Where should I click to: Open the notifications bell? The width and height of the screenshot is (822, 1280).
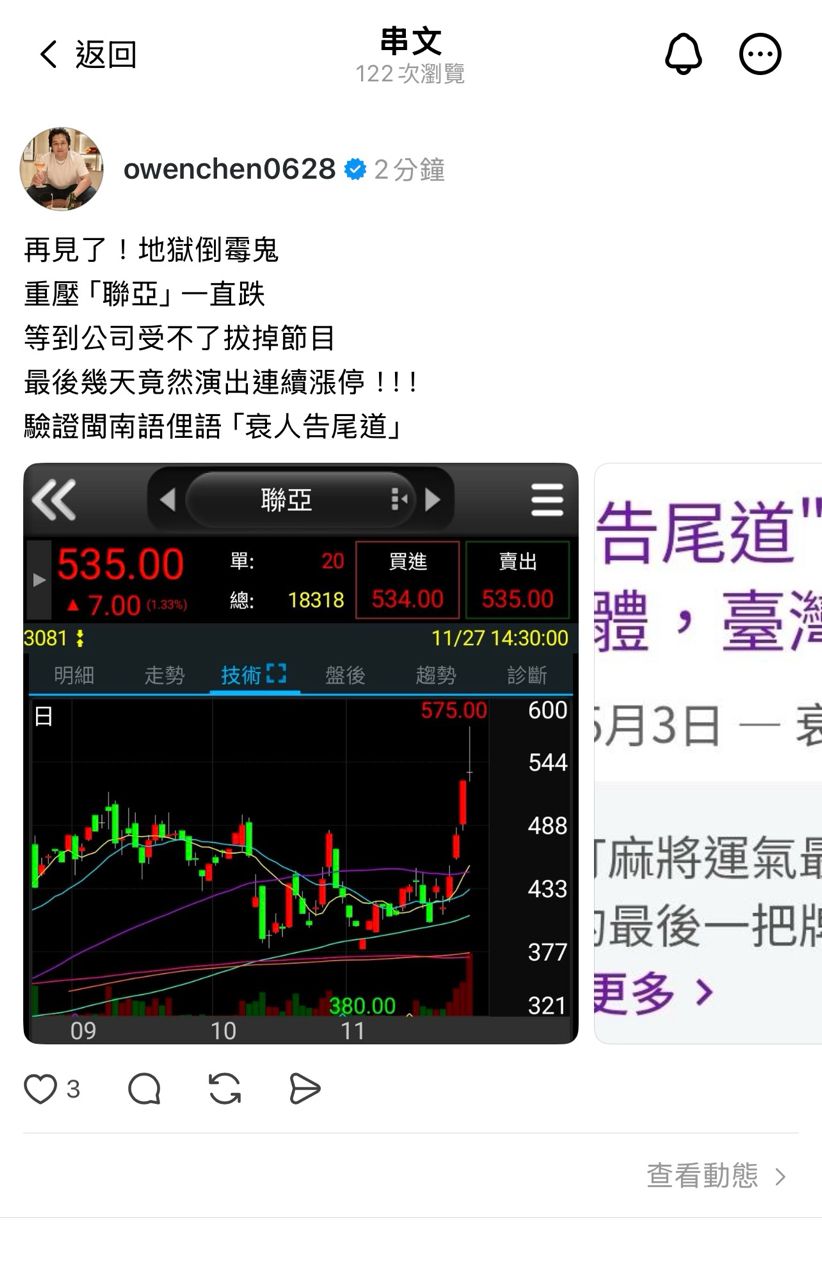click(x=684, y=54)
